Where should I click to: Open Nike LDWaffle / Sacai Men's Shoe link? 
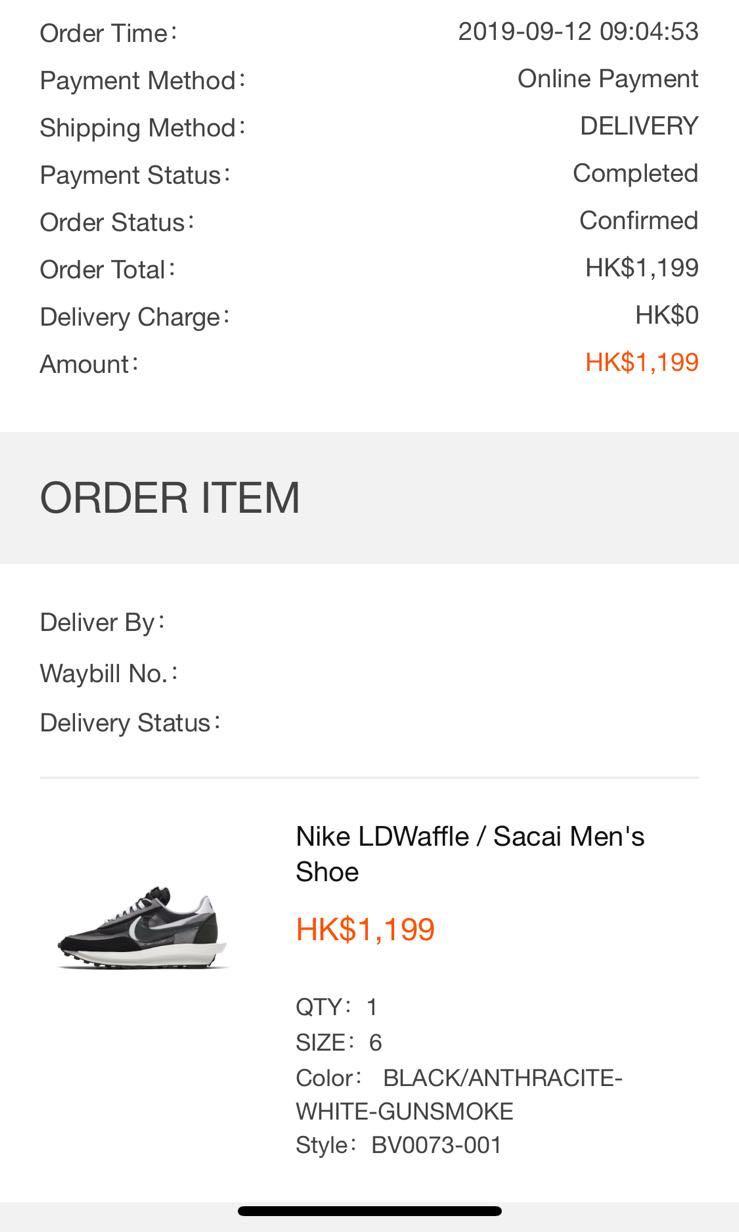coord(470,852)
